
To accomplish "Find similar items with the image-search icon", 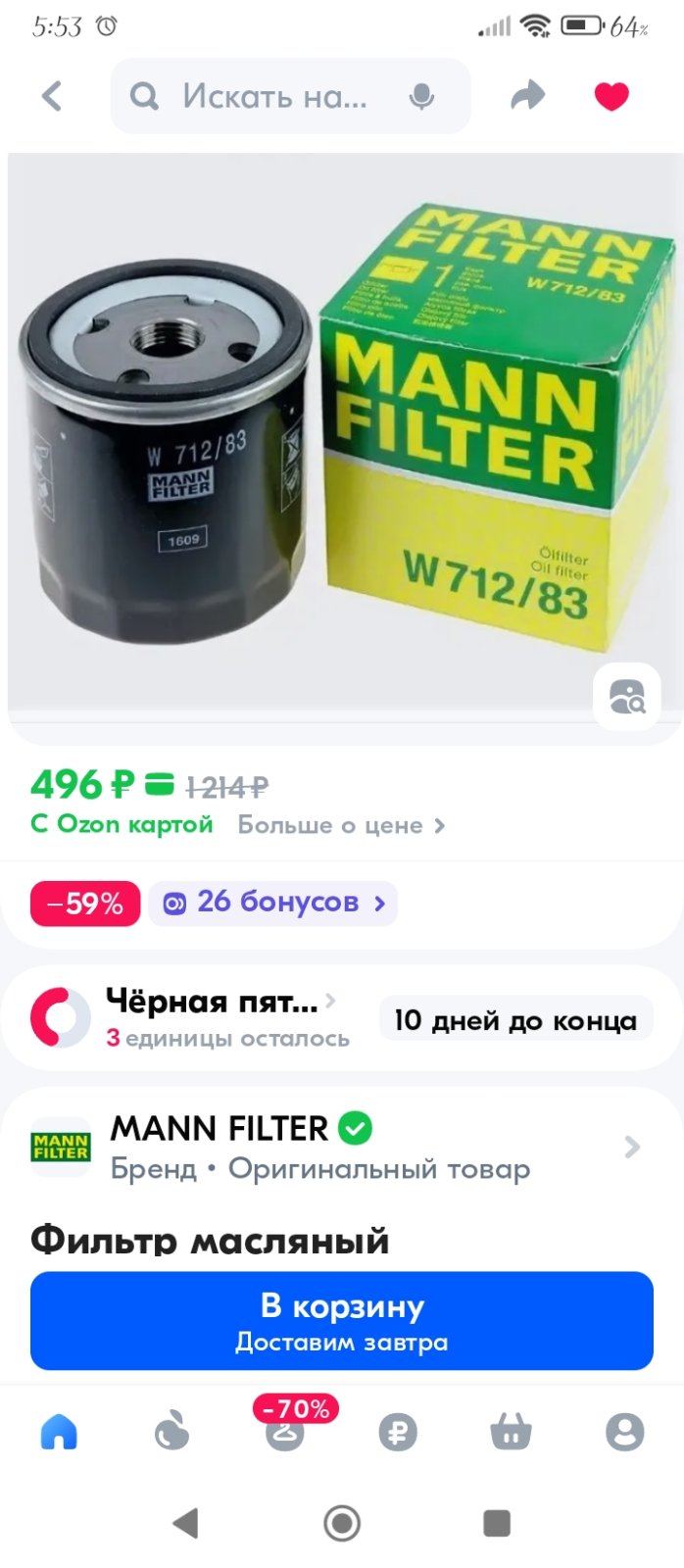I will tap(627, 697).
